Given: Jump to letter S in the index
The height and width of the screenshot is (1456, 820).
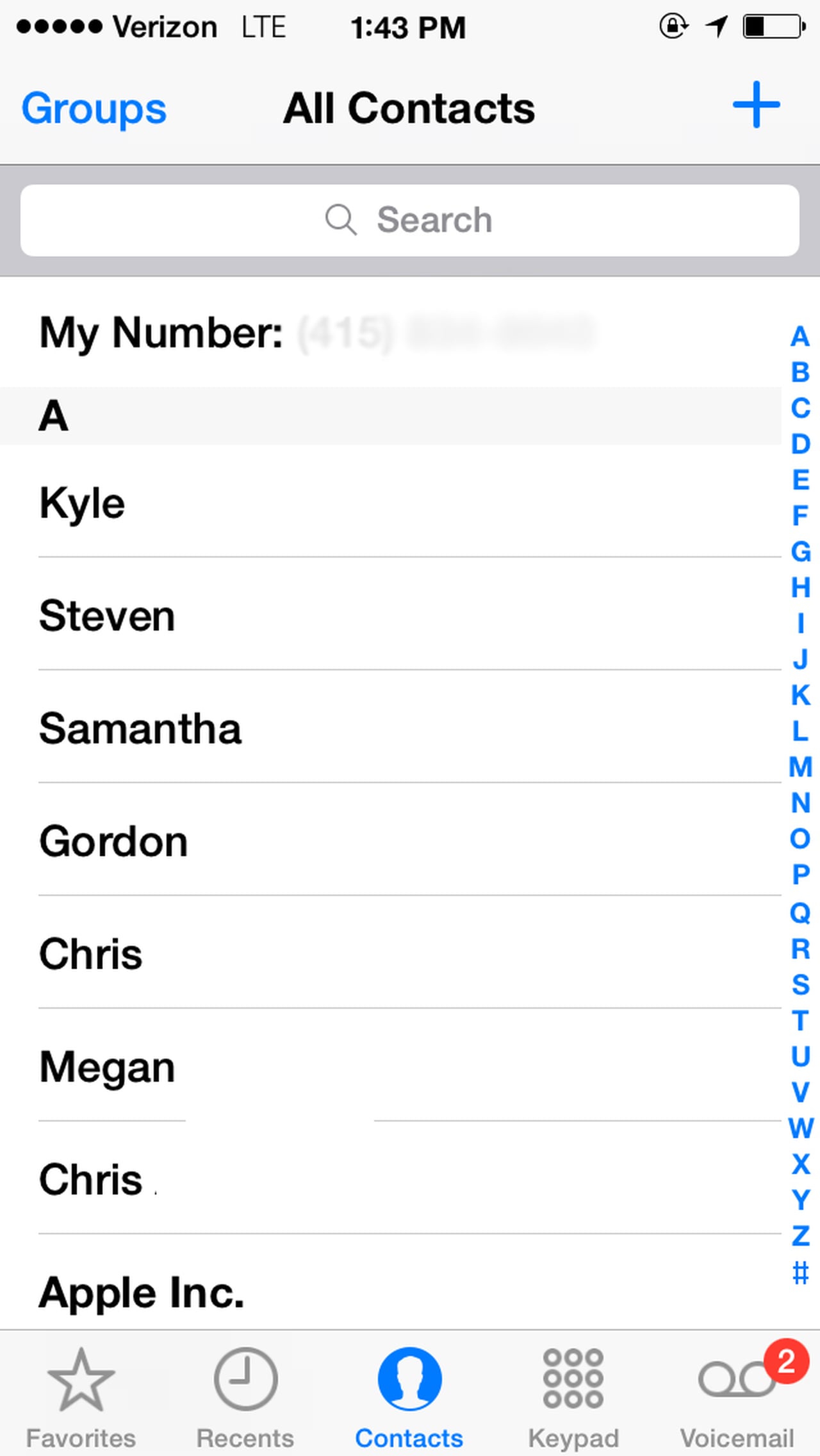Looking at the screenshot, I should pyautogui.click(x=800, y=984).
